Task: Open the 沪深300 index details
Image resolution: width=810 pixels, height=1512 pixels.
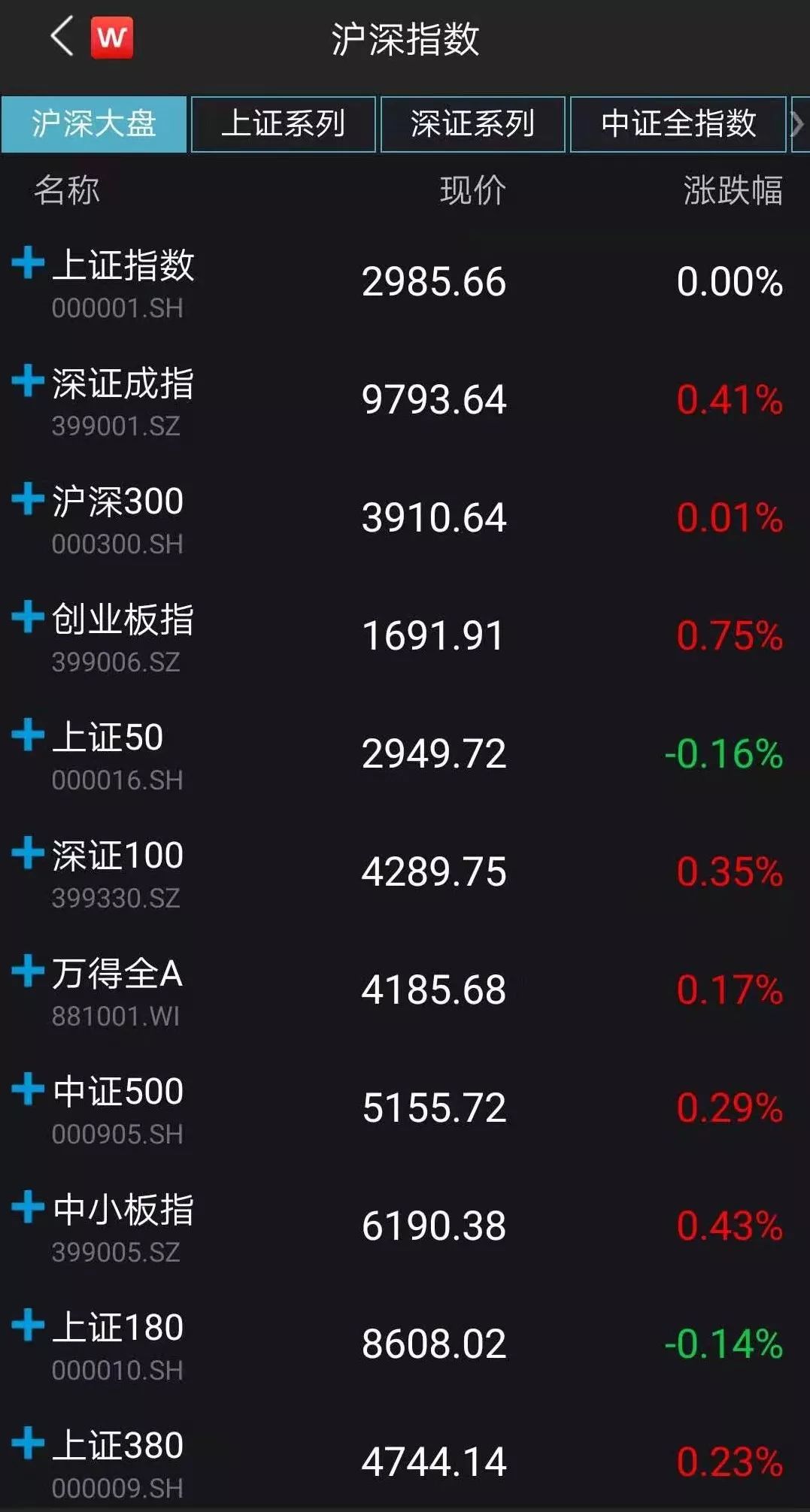Action: (x=405, y=518)
